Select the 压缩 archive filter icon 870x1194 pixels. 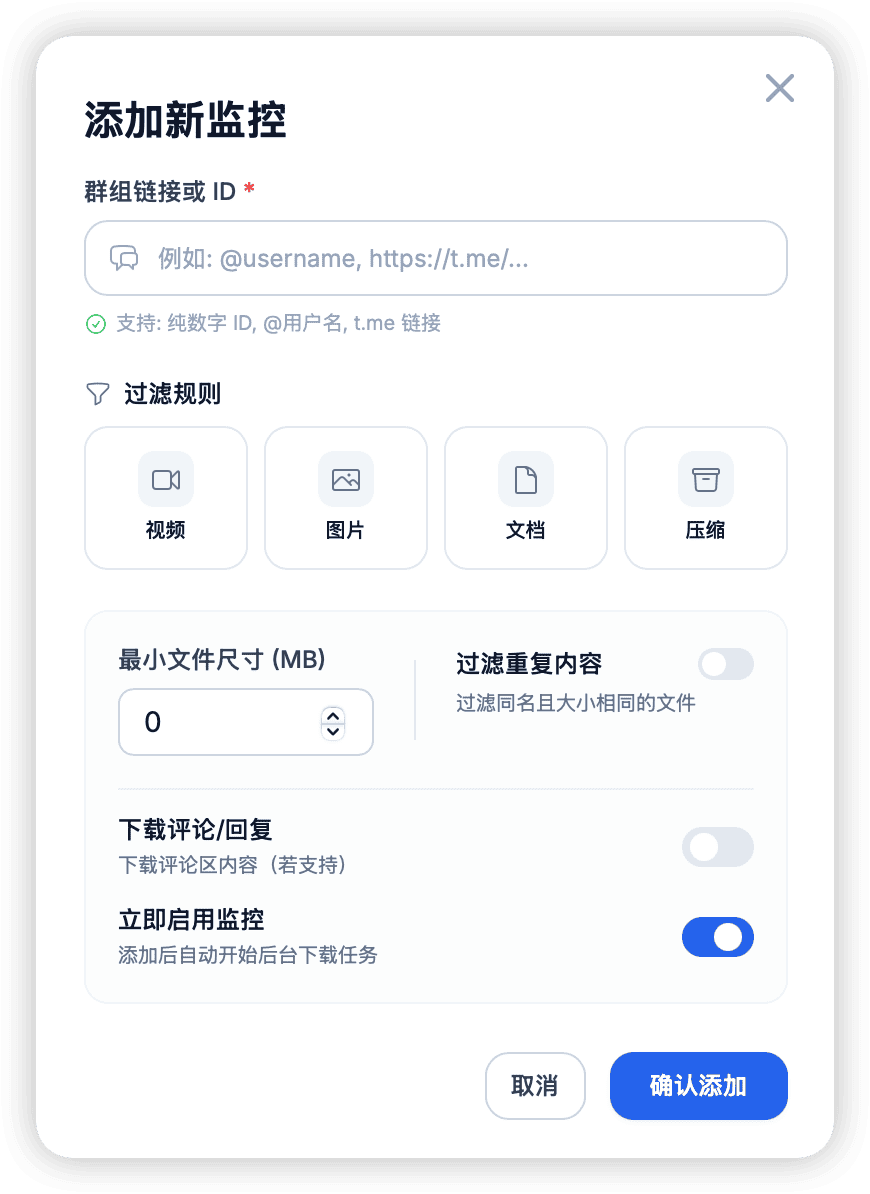[705, 479]
